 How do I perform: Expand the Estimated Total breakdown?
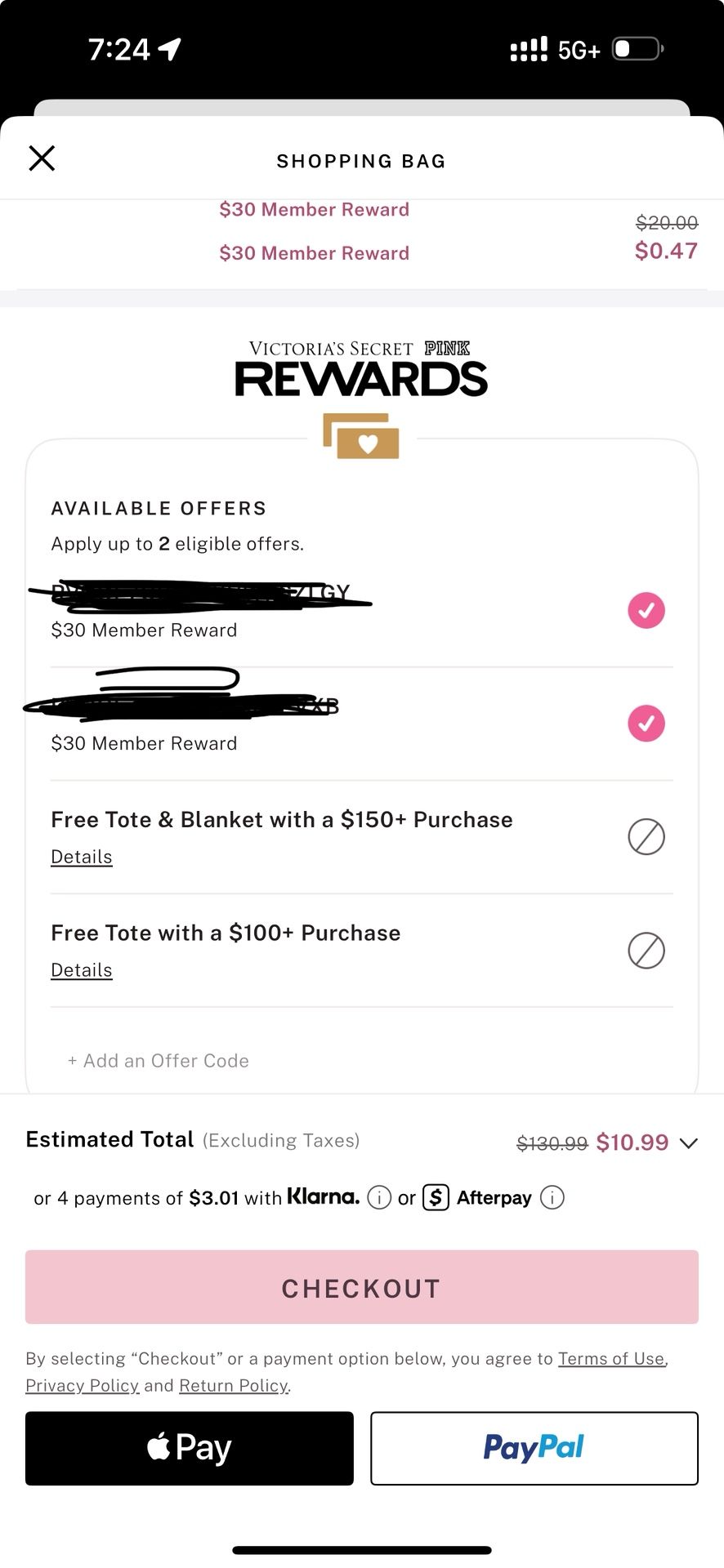pyautogui.click(x=689, y=1143)
